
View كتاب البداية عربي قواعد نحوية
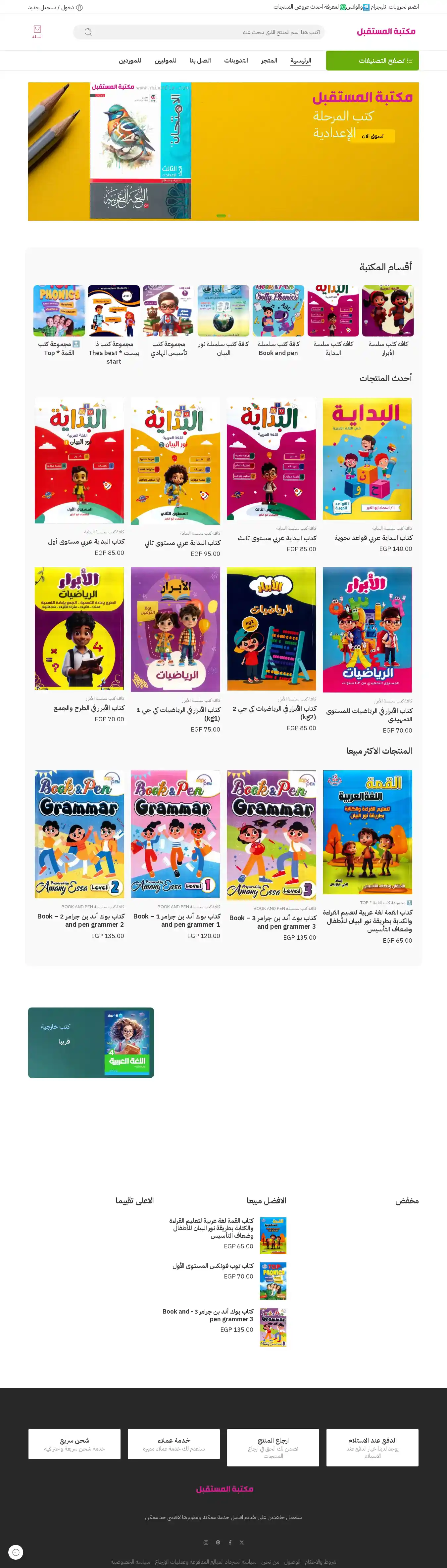click(x=373, y=537)
